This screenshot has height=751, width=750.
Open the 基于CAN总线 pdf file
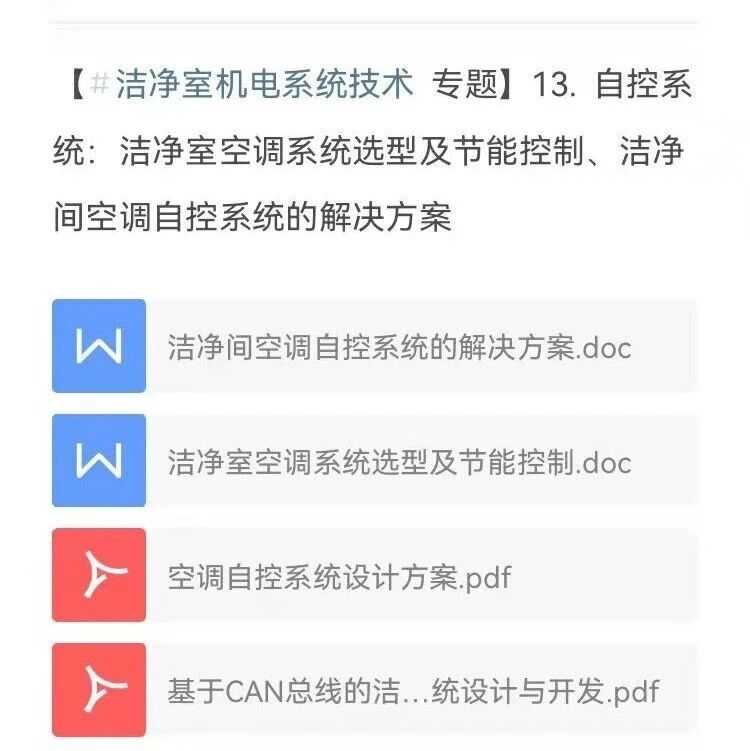pos(374,690)
